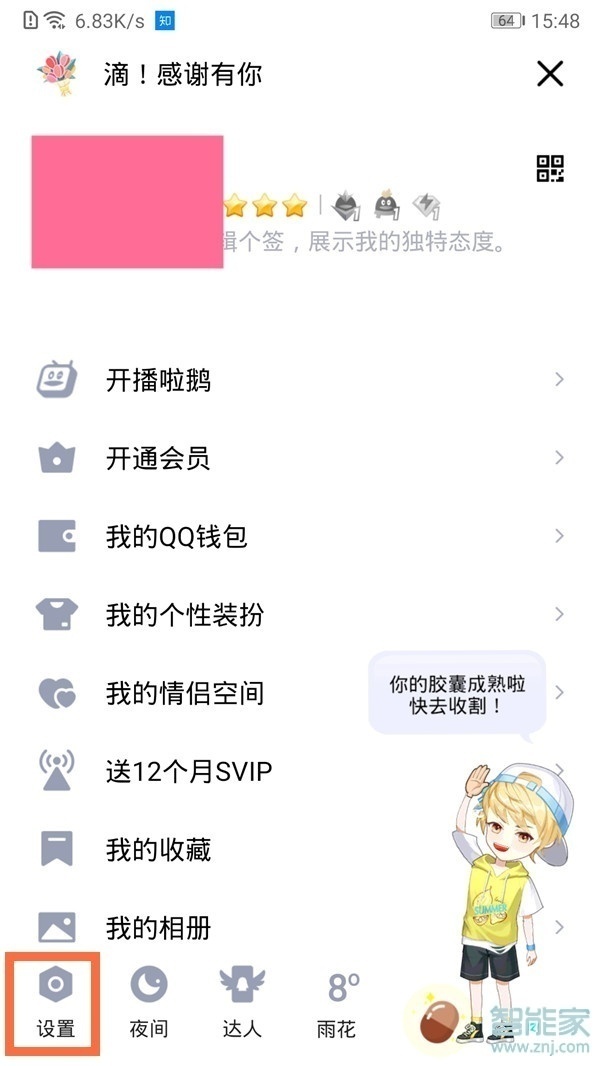The image size is (600, 1066).
Task: Open 我的个性装扮
Action: click(184, 614)
